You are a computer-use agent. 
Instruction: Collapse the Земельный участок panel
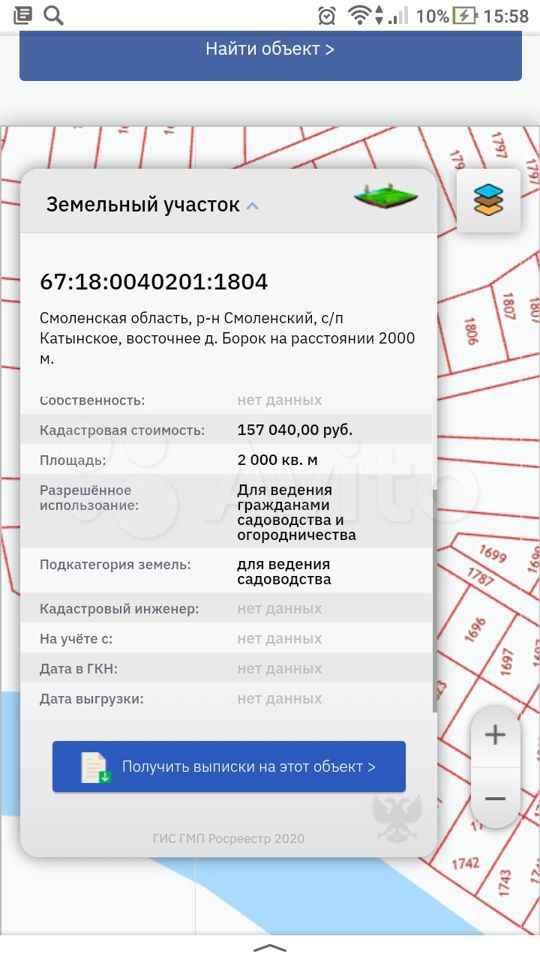click(252, 206)
